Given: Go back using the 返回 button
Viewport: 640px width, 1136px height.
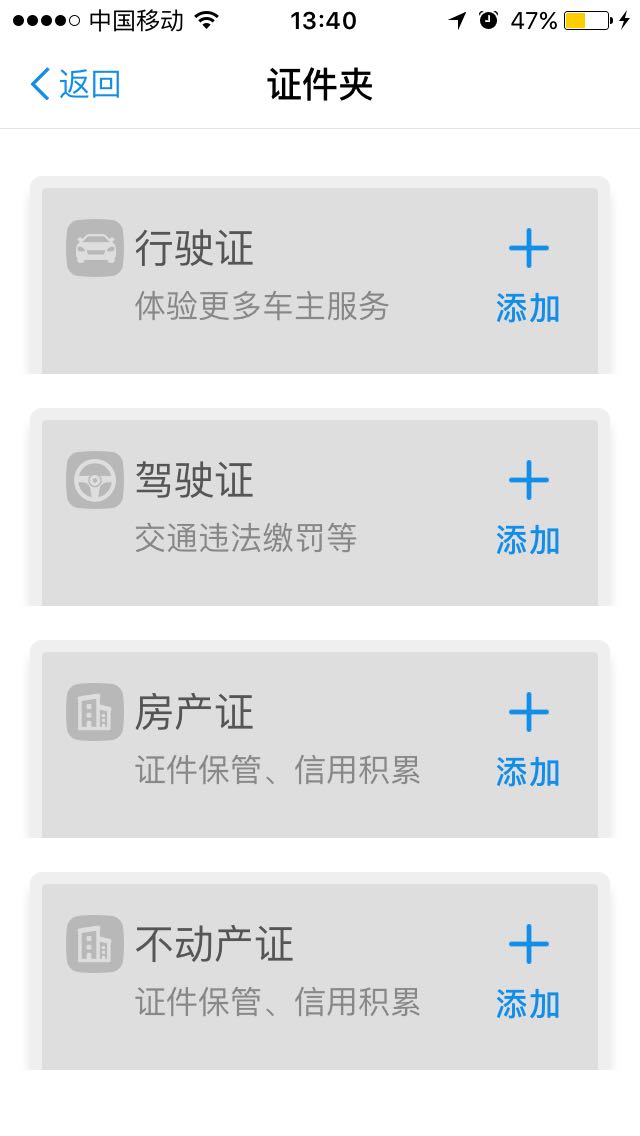Looking at the screenshot, I should (x=75, y=84).
